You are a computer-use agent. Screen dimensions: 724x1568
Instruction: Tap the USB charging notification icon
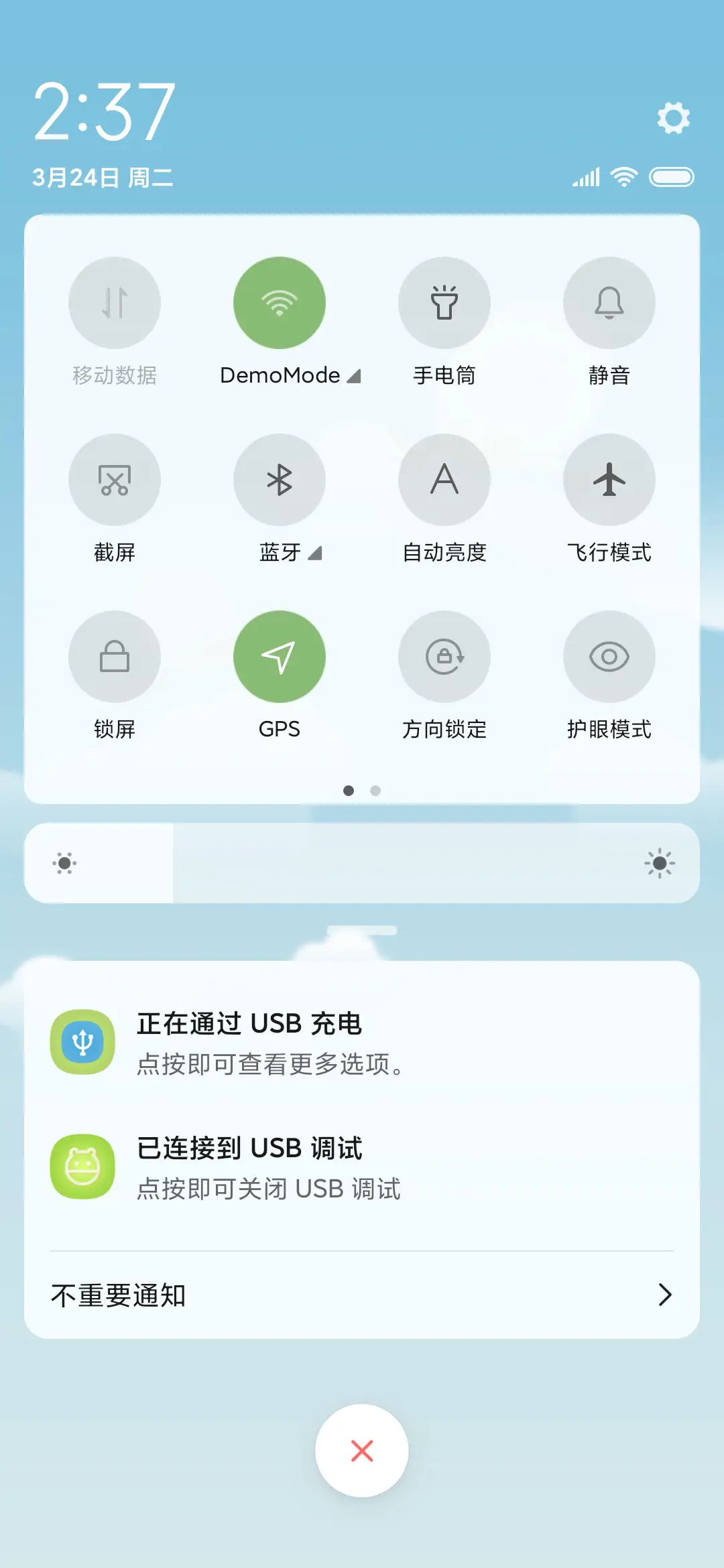point(82,1042)
